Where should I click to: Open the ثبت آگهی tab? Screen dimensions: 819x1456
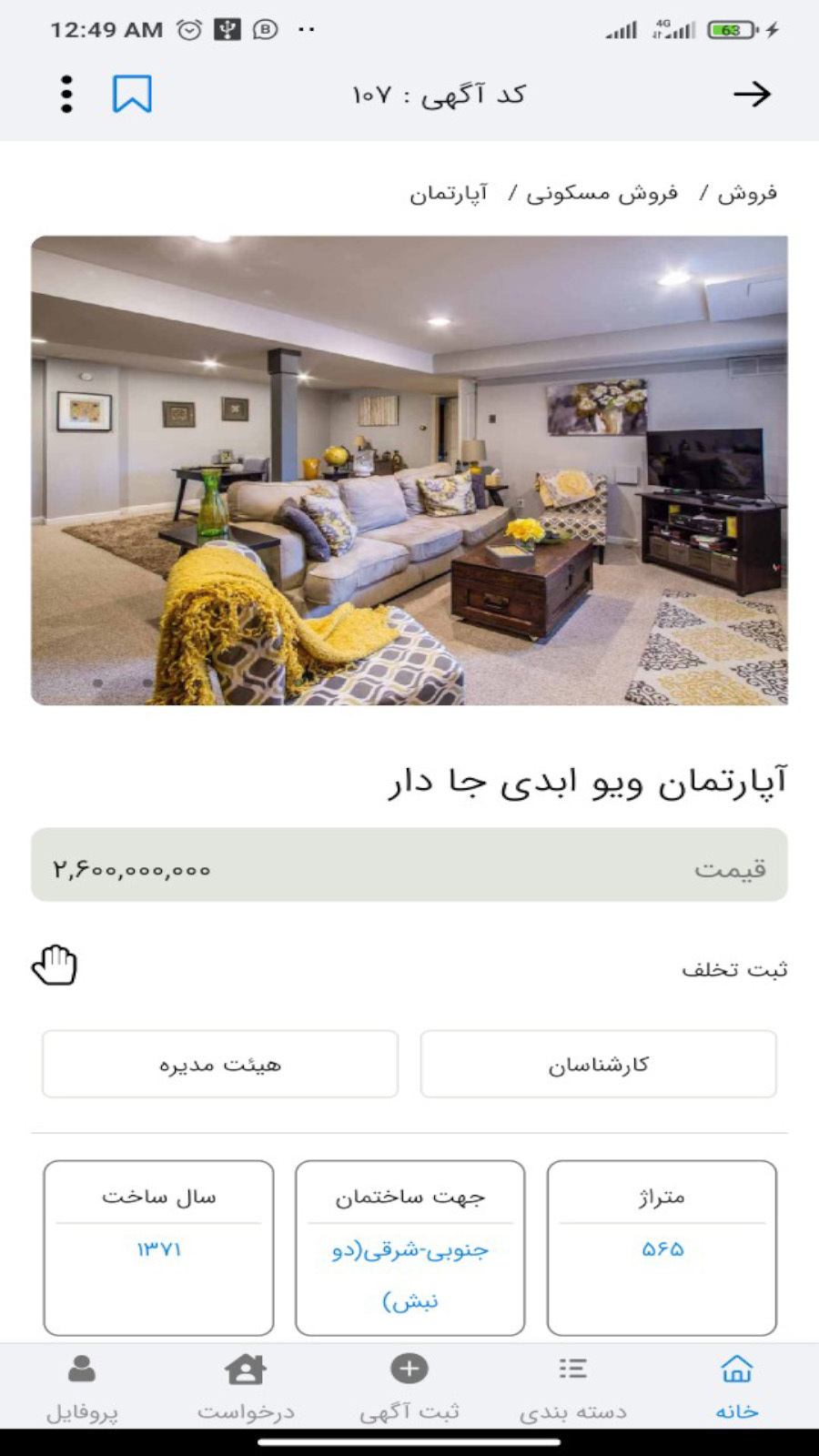(x=409, y=1387)
